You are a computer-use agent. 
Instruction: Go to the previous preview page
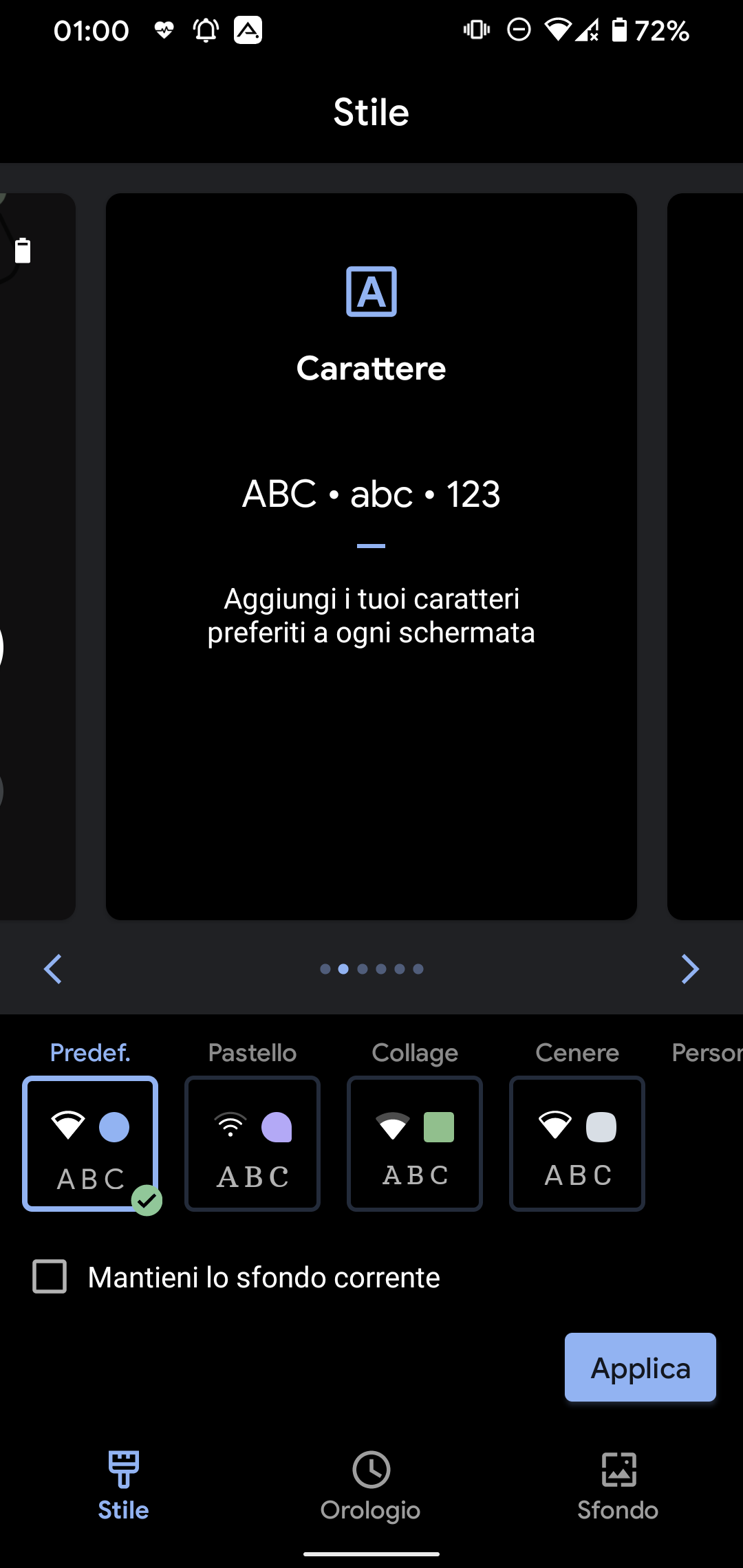coord(53,969)
